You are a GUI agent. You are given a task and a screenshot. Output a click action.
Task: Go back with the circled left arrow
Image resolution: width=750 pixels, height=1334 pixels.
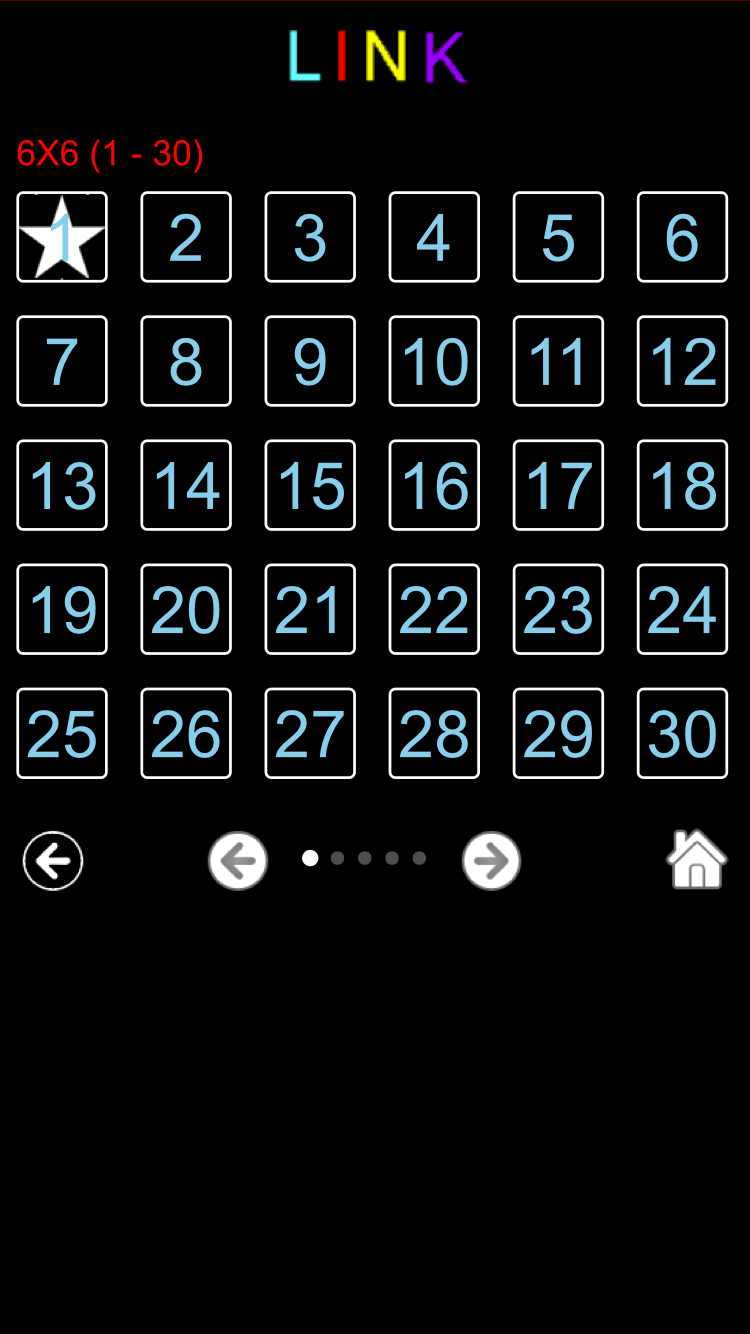tap(53, 860)
